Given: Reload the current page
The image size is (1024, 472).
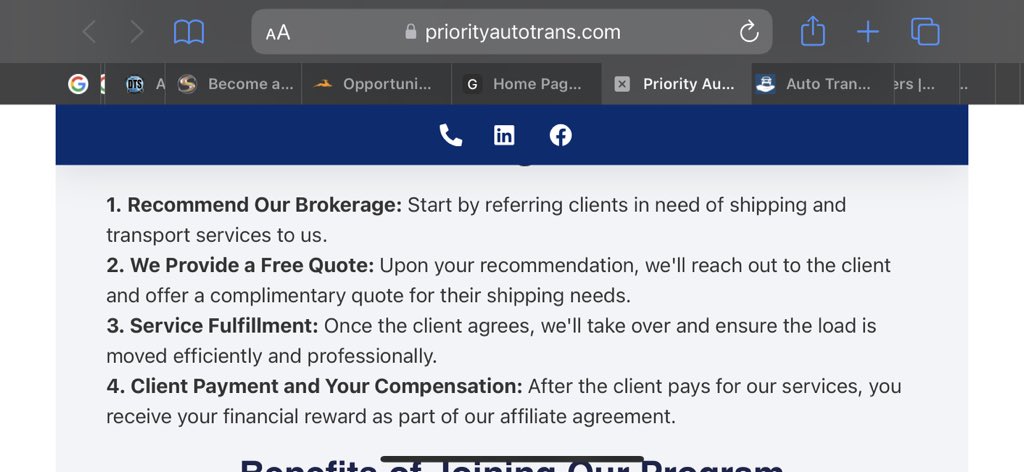Looking at the screenshot, I should [x=749, y=32].
